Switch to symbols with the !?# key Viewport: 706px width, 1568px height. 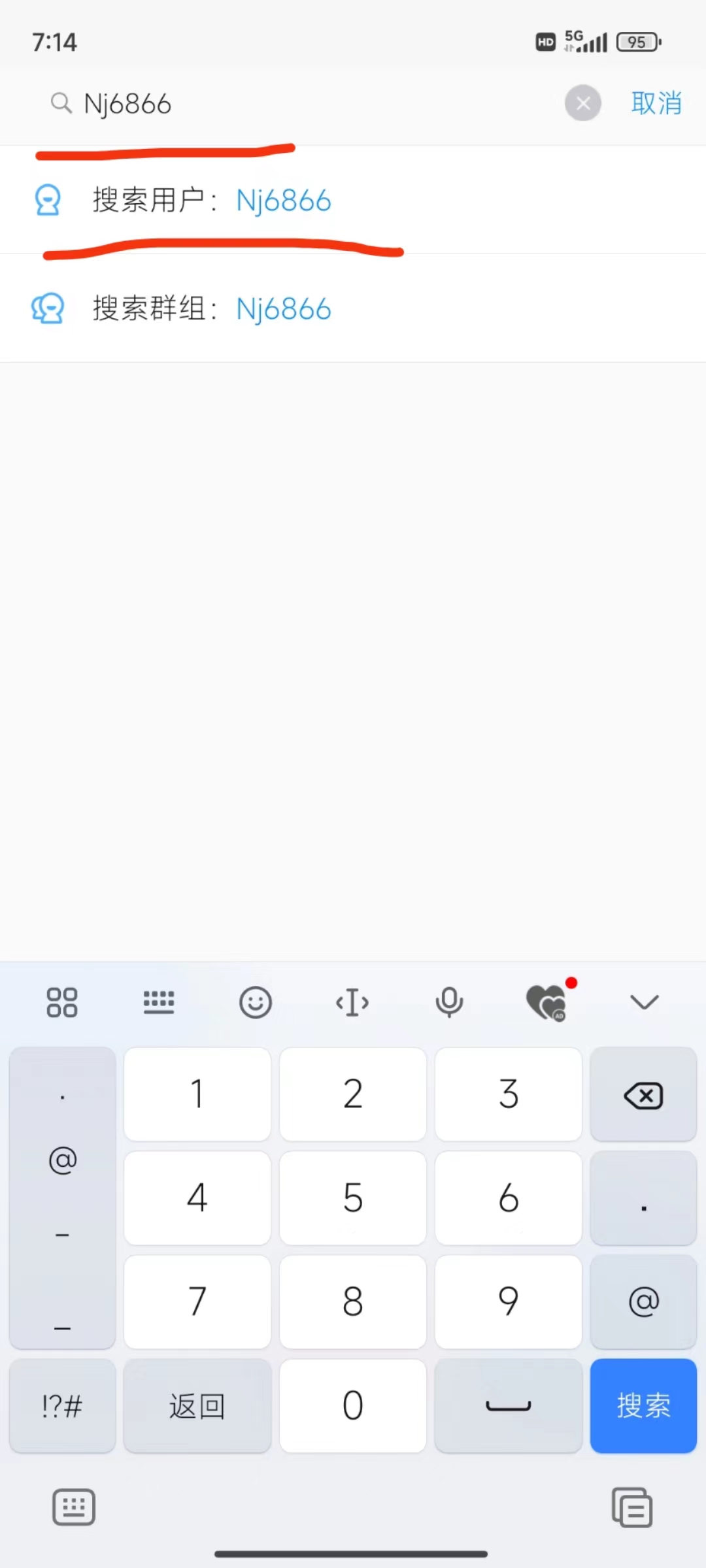pos(62,1405)
